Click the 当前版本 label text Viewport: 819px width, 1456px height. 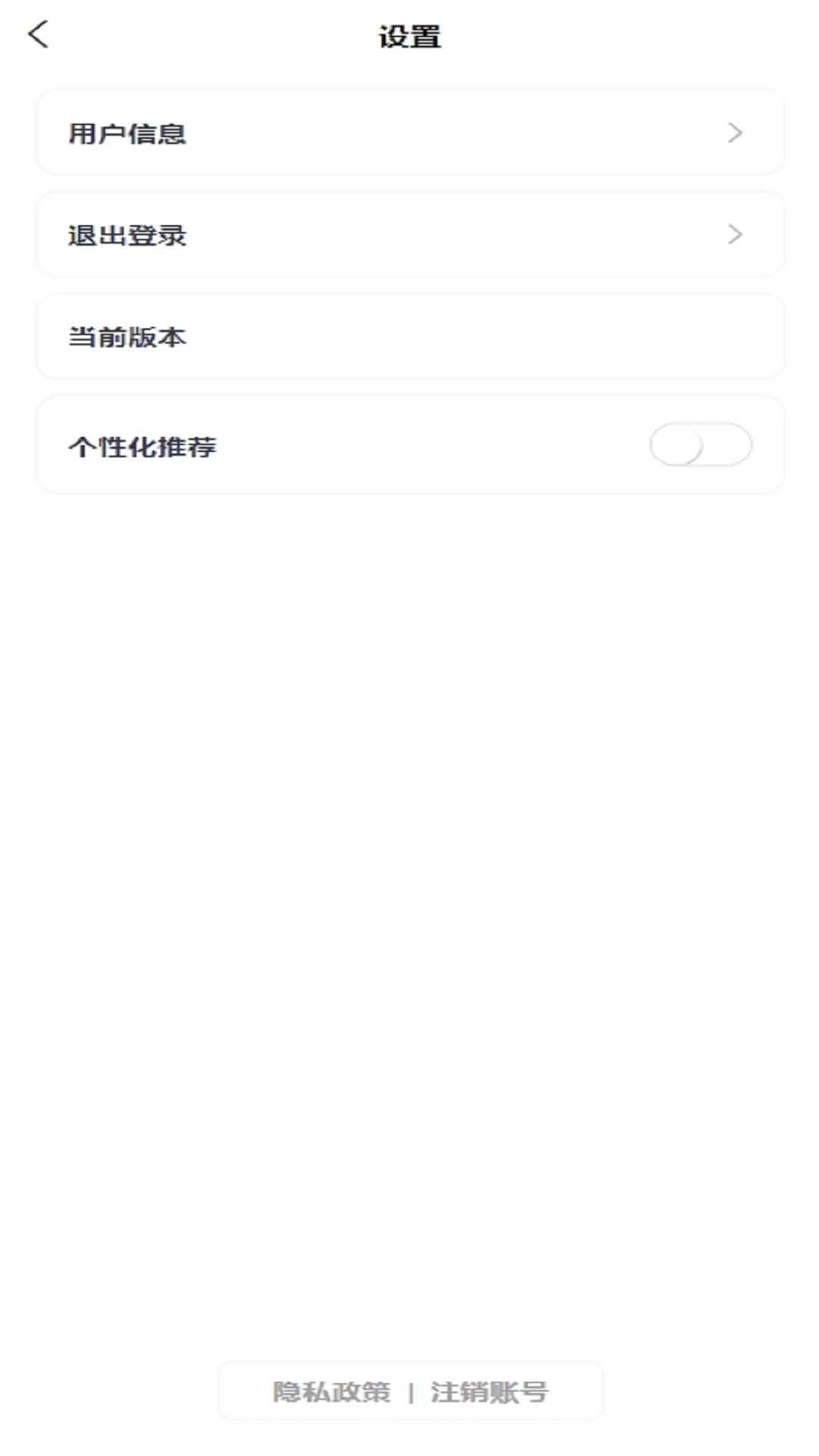[x=127, y=336]
